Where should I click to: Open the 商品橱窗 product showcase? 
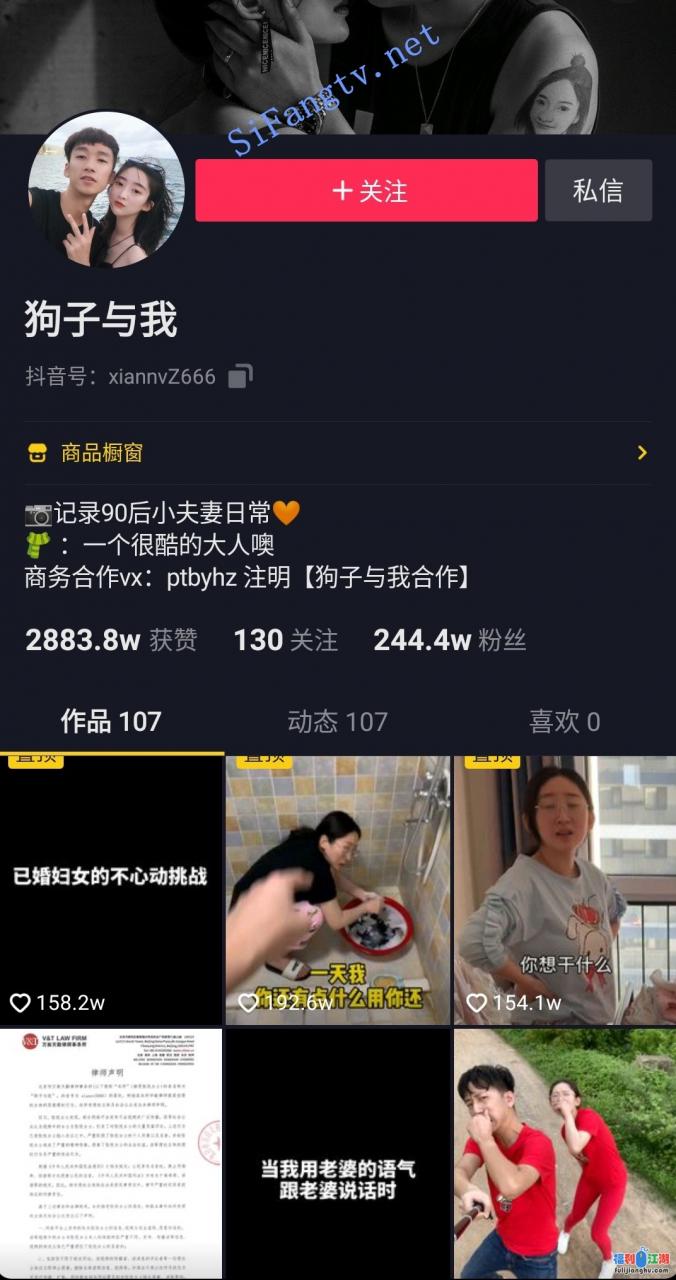[x=338, y=453]
